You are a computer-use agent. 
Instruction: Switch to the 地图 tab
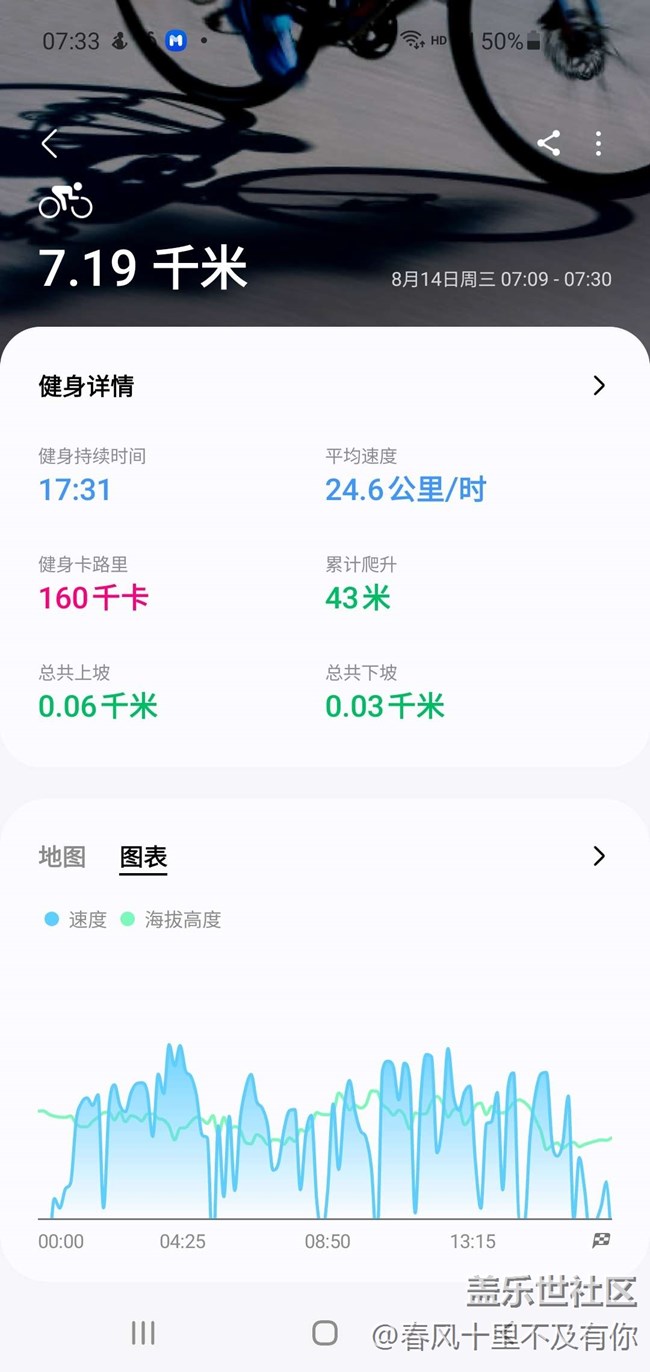tap(62, 857)
